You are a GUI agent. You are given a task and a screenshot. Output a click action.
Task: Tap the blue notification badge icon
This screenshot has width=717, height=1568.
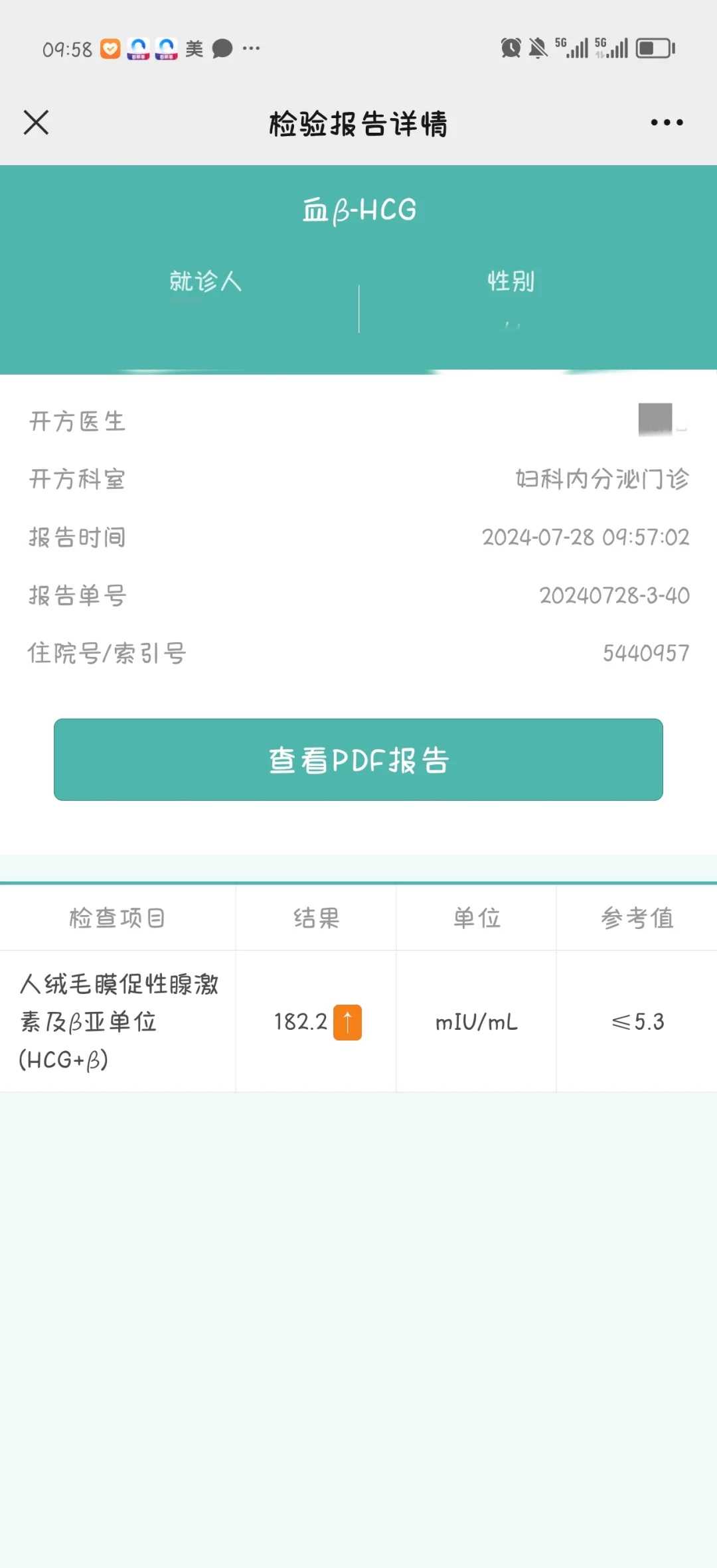139,48
